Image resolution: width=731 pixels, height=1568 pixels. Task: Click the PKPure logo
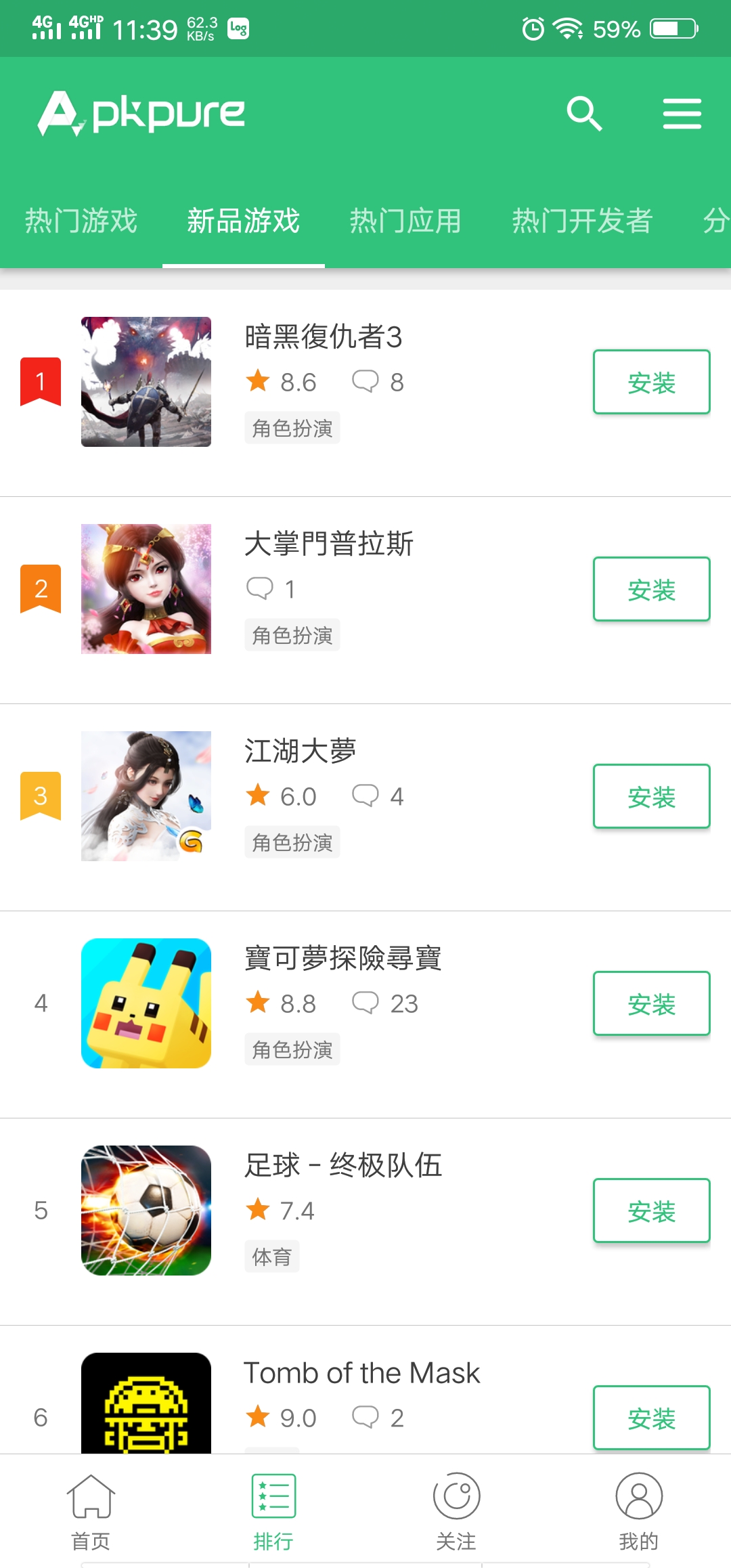click(142, 114)
